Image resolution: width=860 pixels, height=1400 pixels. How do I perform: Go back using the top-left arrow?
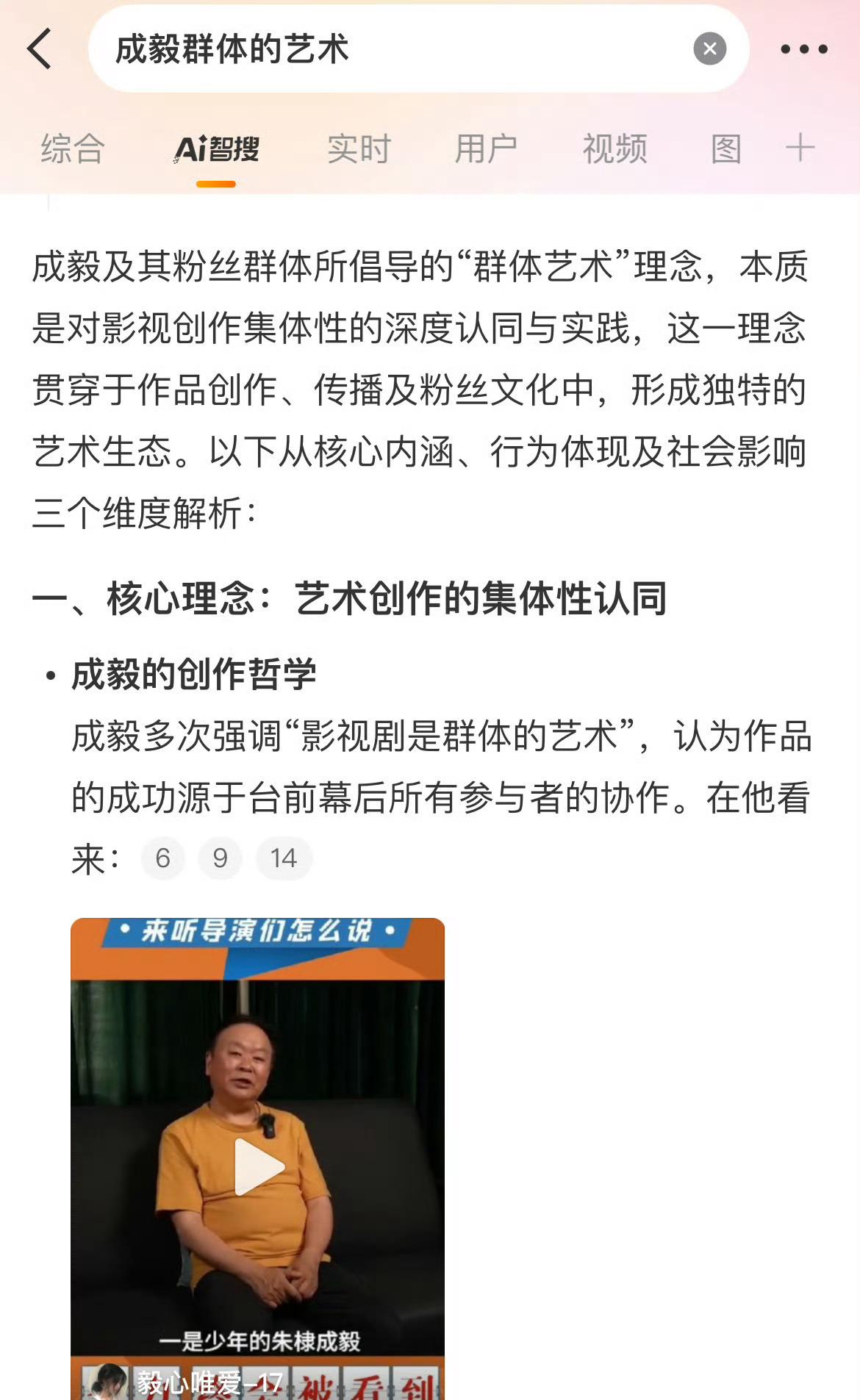pyautogui.click(x=40, y=49)
